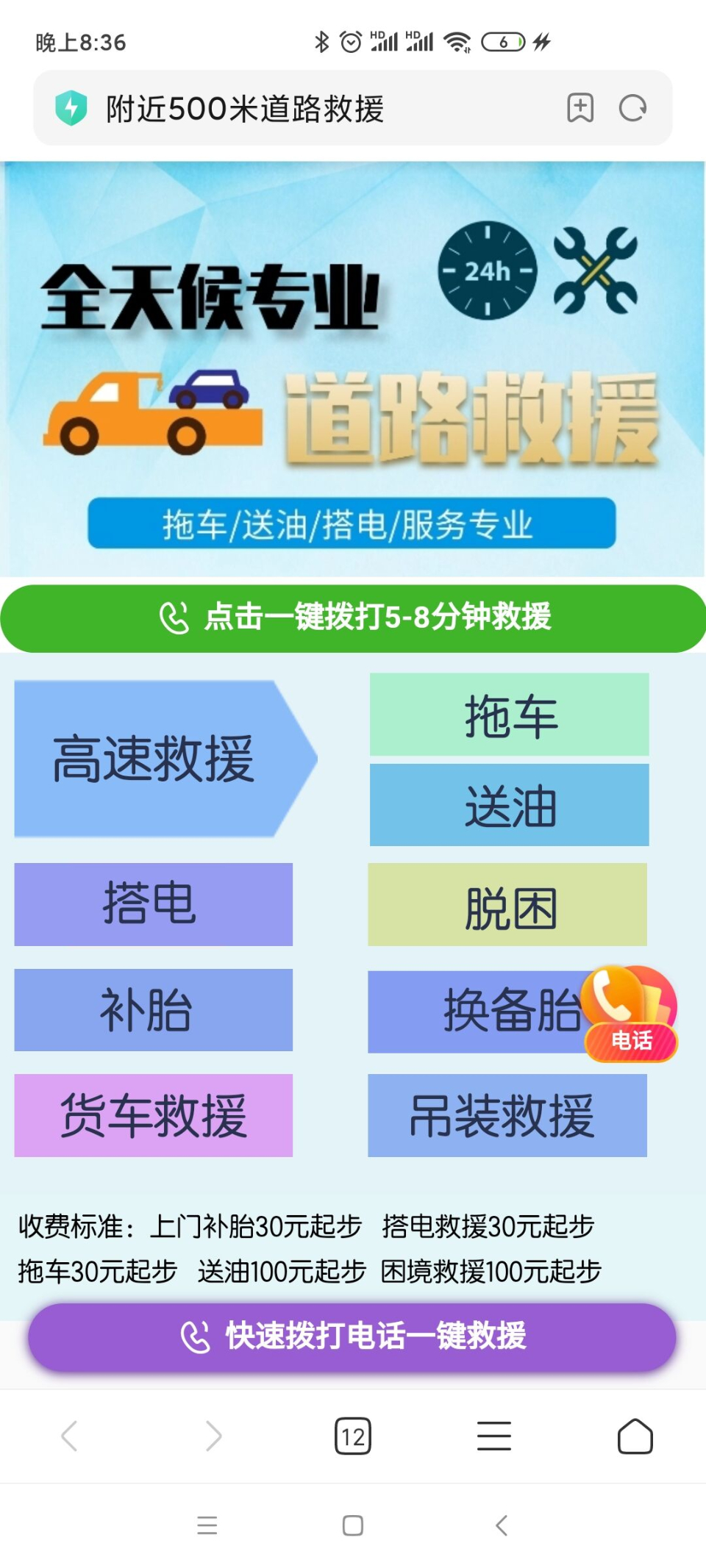The image size is (706, 1568).
Task: Choose the 拖车 option
Action: [509, 715]
